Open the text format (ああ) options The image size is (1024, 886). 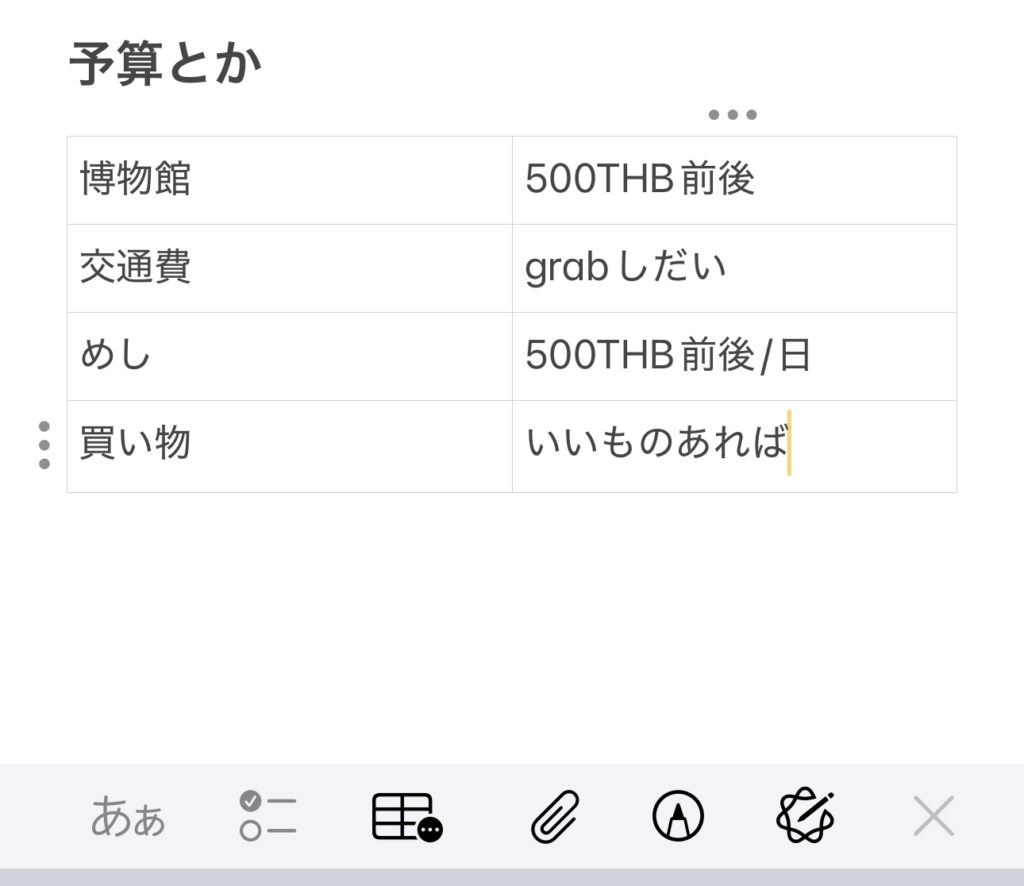pyautogui.click(x=128, y=817)
